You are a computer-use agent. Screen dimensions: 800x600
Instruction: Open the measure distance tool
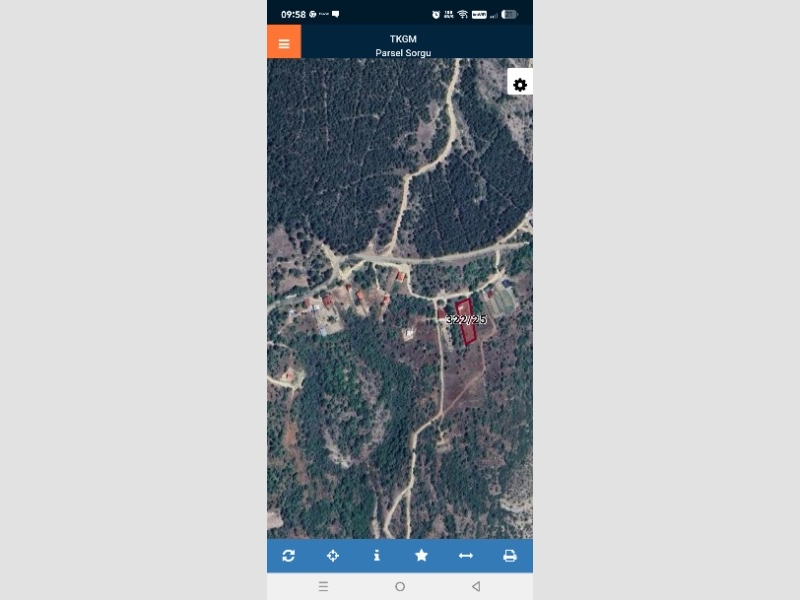tap(465, 556)
